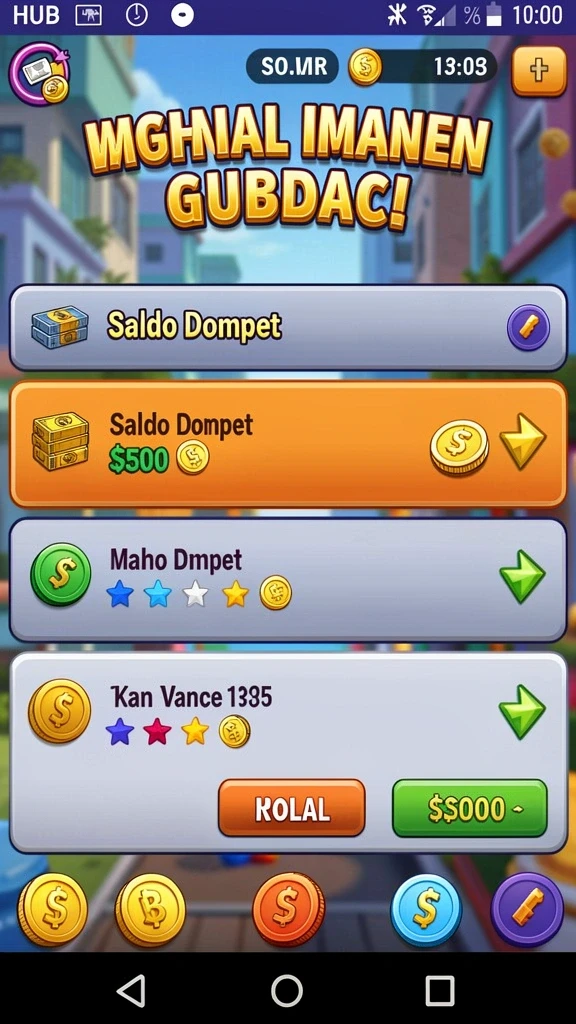Tap the green arrow on Maho Dmpet
The height and width of the screenshot is (1024, 576).
tap(522, 576)
